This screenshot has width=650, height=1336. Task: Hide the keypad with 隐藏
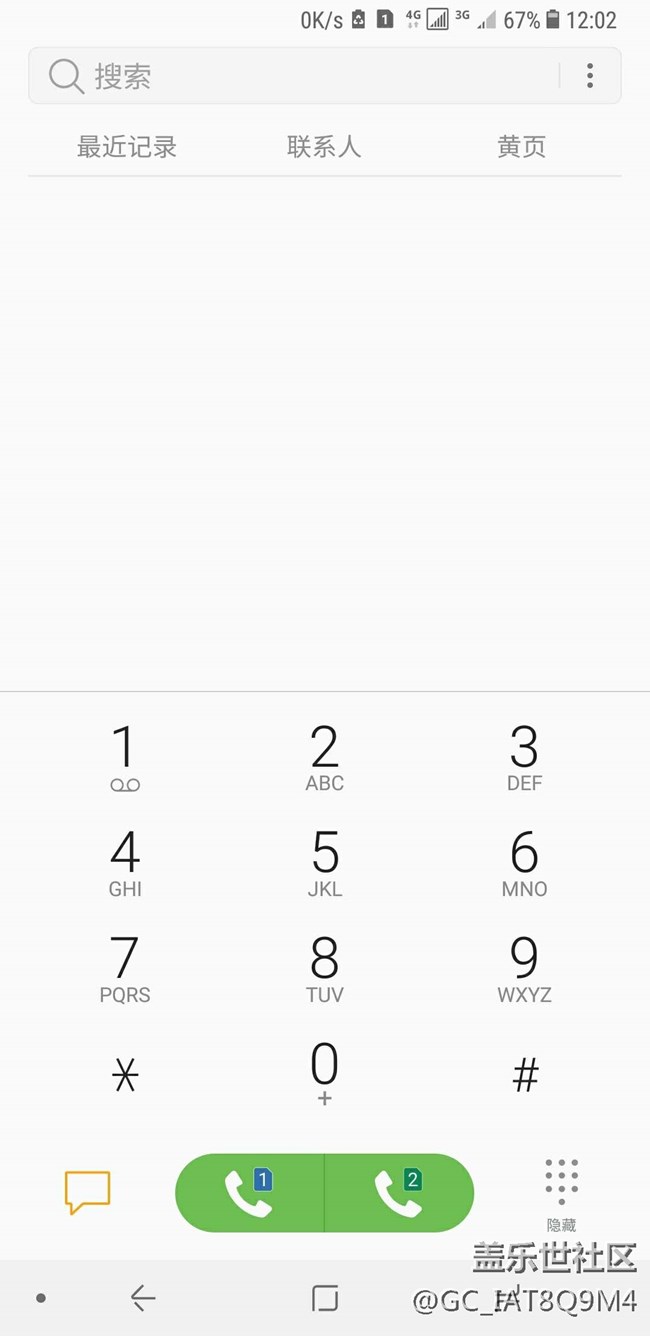(561, 1195)
